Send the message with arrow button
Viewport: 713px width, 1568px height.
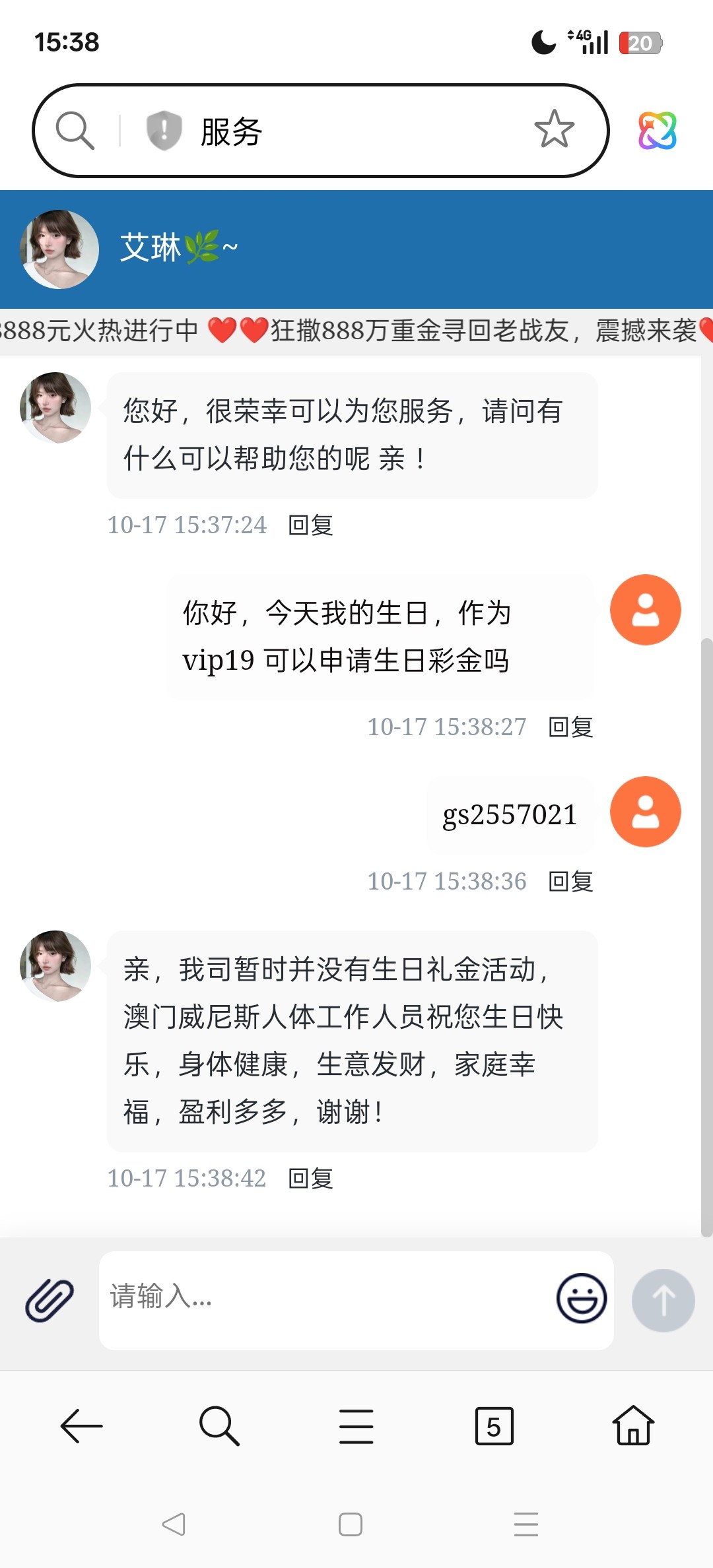click(663, 1300)
